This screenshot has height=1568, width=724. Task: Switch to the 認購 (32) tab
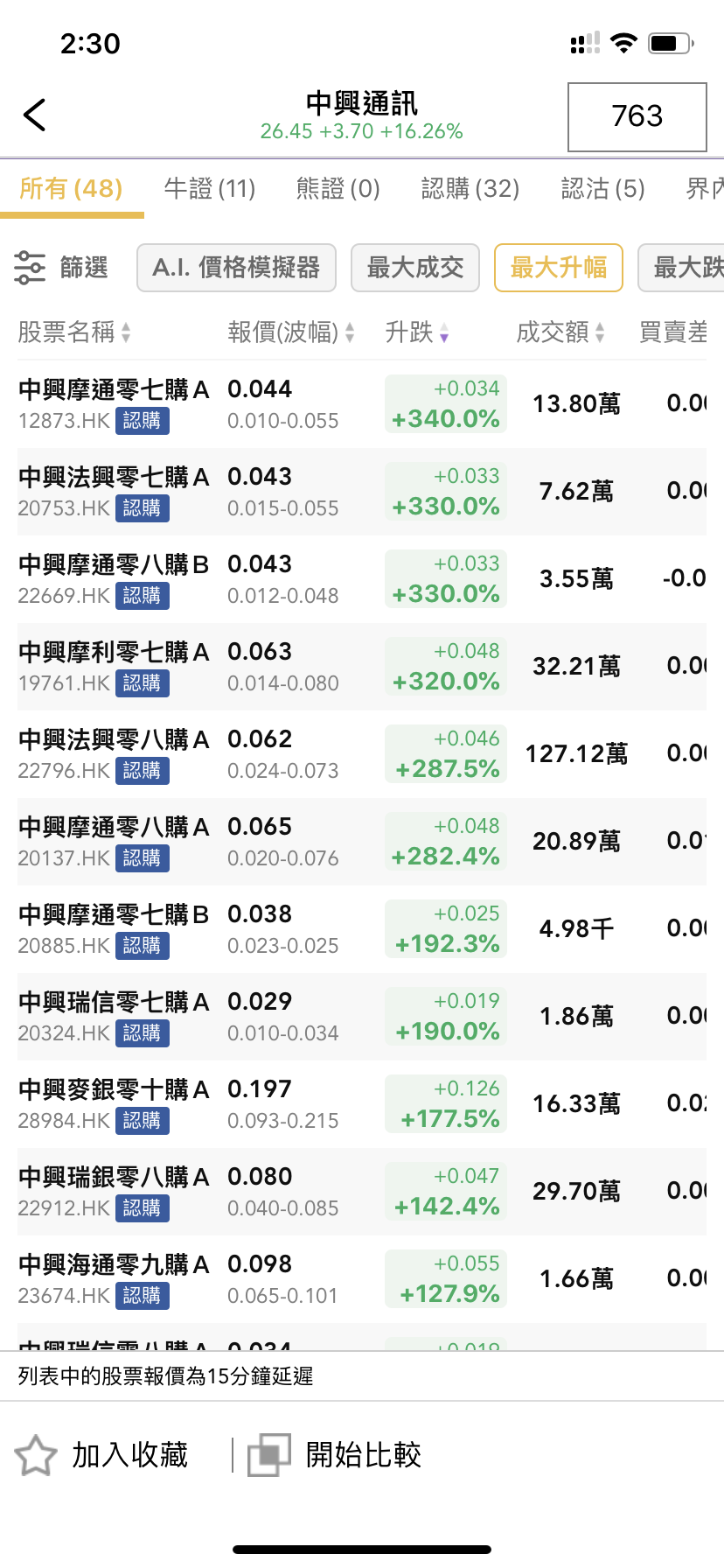[x=470, y=188]
